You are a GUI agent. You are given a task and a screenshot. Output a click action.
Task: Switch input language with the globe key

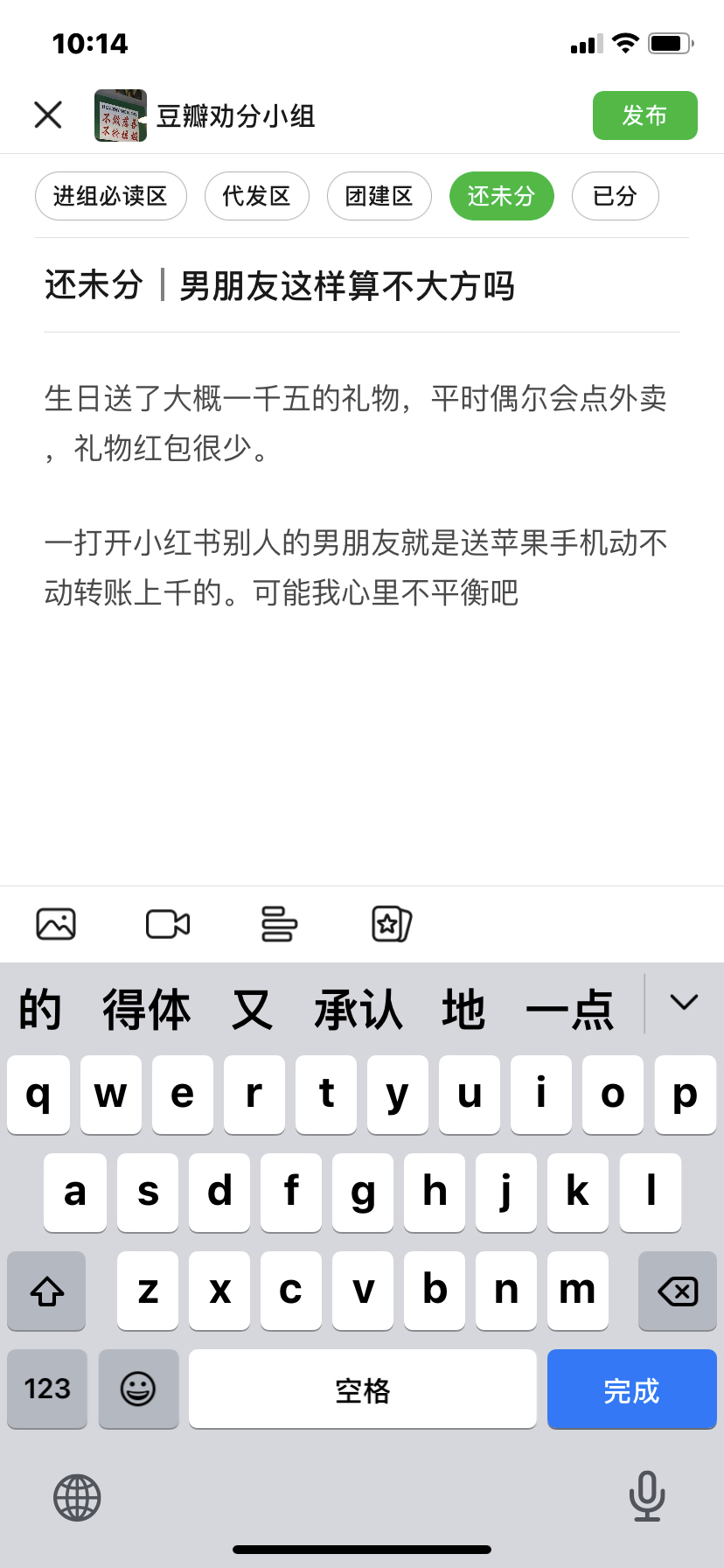point(77,1497)
